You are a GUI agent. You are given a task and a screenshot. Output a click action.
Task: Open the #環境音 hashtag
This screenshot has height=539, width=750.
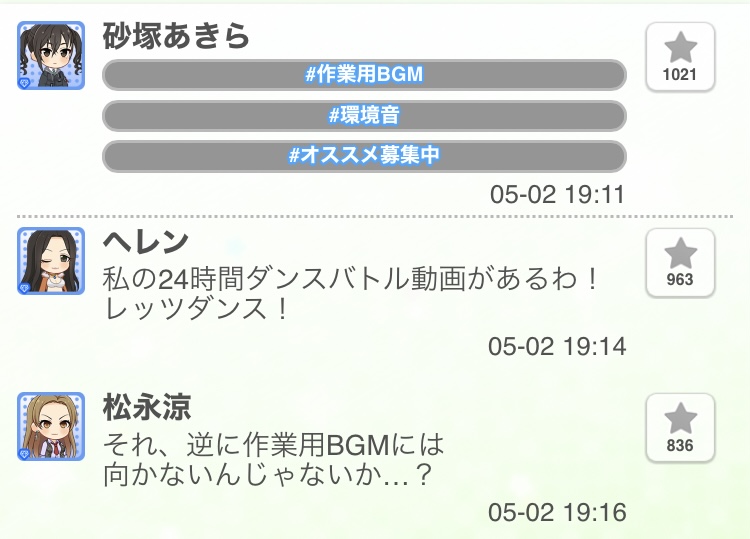click(364, 116)
